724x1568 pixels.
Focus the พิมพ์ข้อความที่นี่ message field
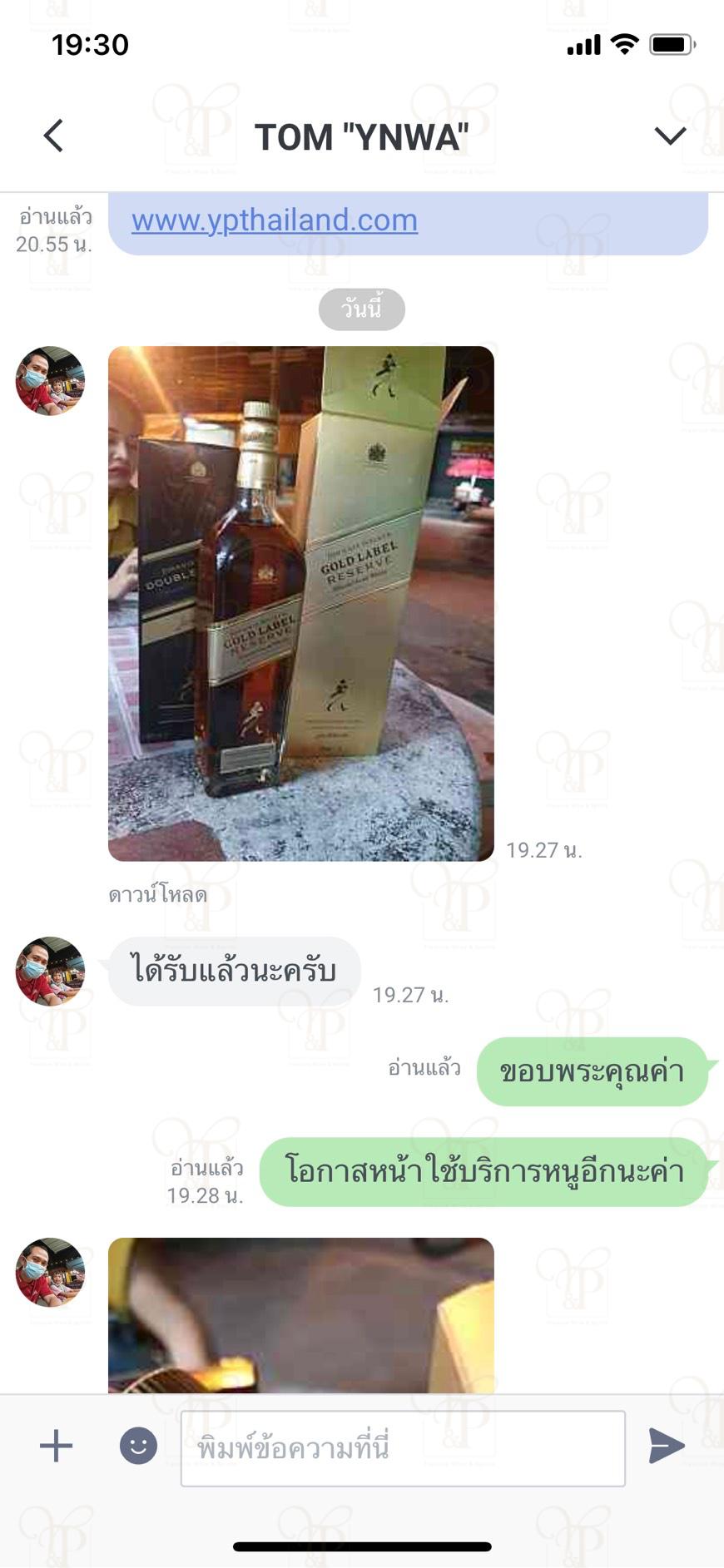tap(403, 1448)
